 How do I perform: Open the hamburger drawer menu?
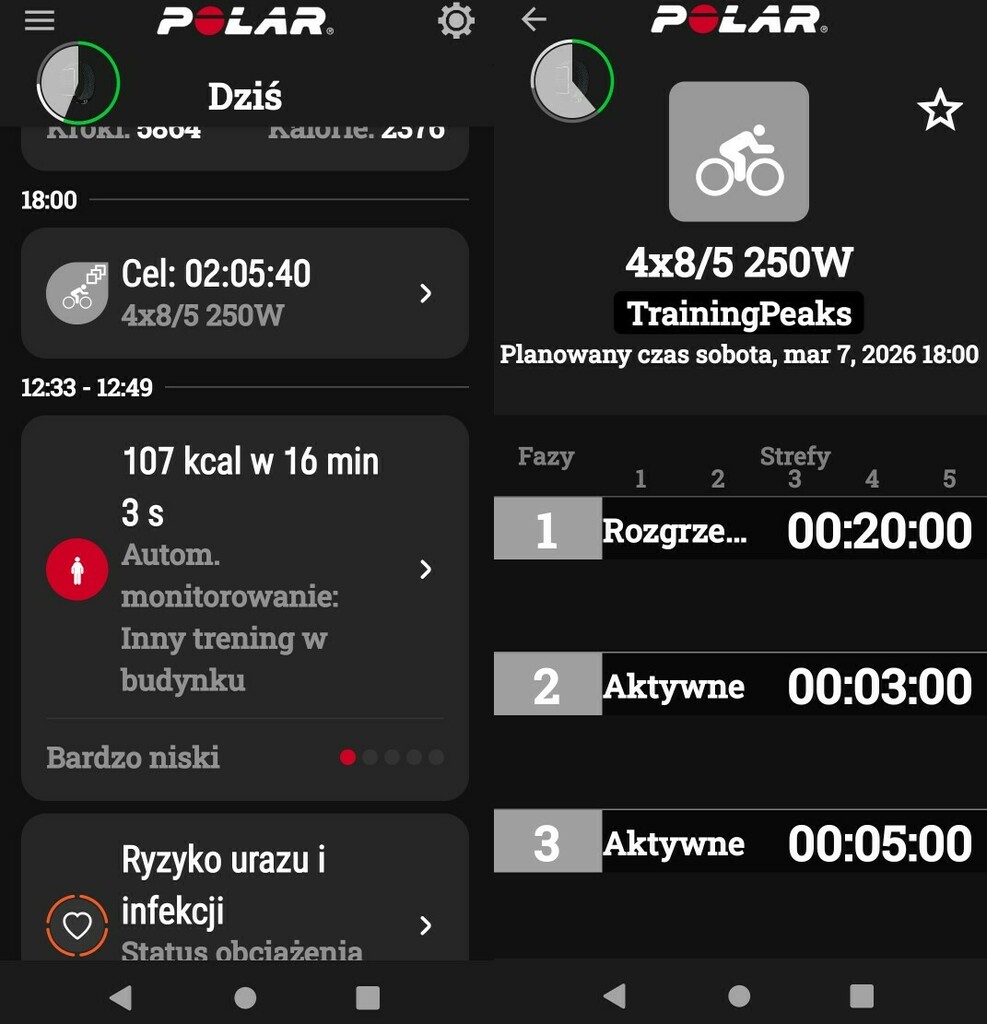click(x=39, y=20)
